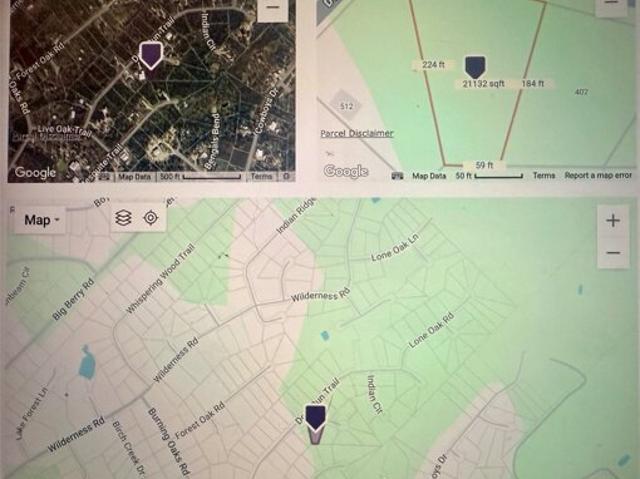Tap the locate-me target icon

(x=151, y=218)
